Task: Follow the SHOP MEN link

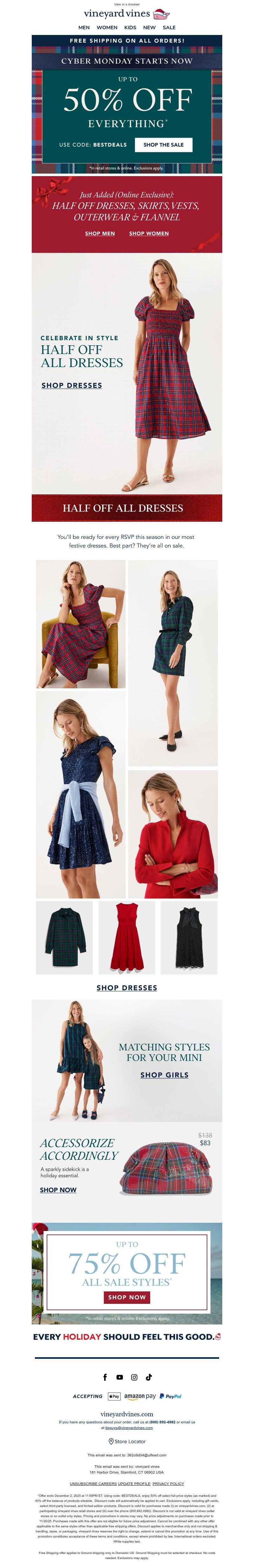Action: [100, 233]
